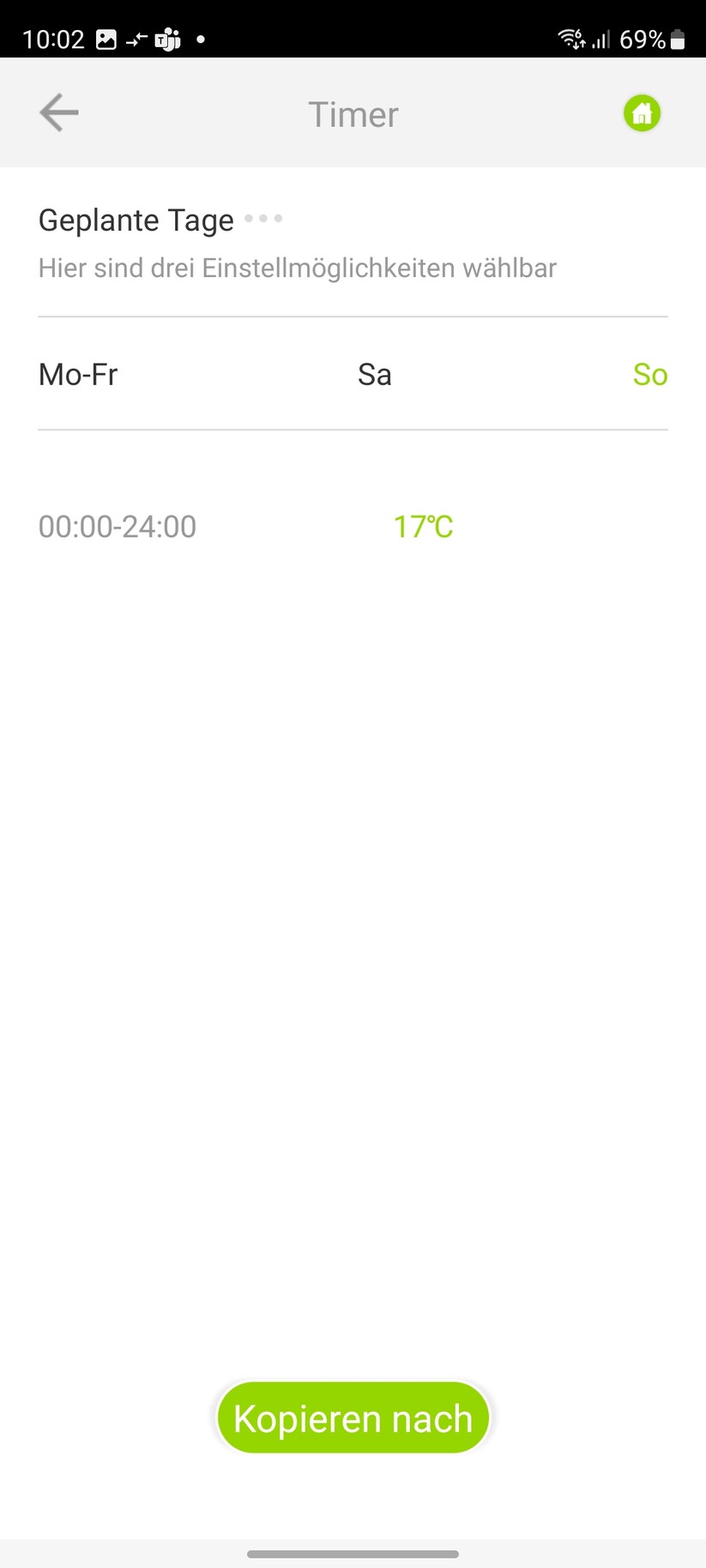Viewport: 706px width, 1568px height.
Task: Edit the 17°C temperature value
Action: pyautogui.click(x=424, y=527)
